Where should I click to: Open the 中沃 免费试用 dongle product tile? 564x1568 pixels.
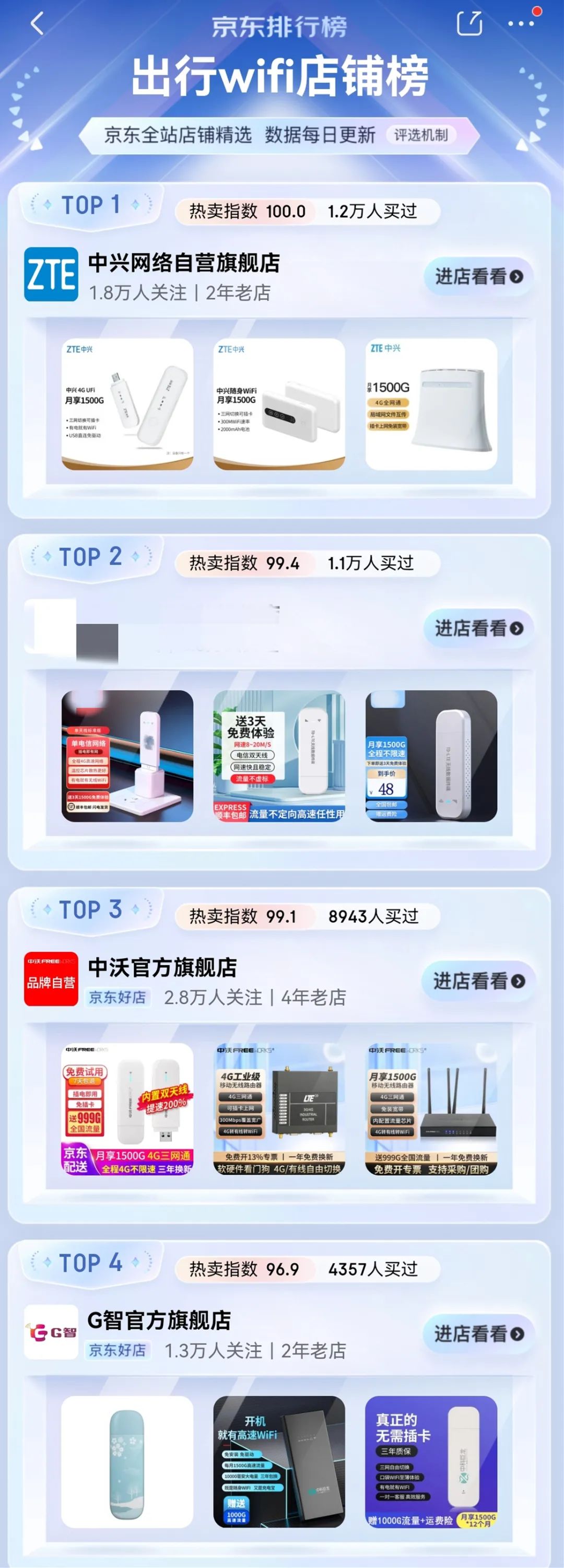pos(127,1109)
